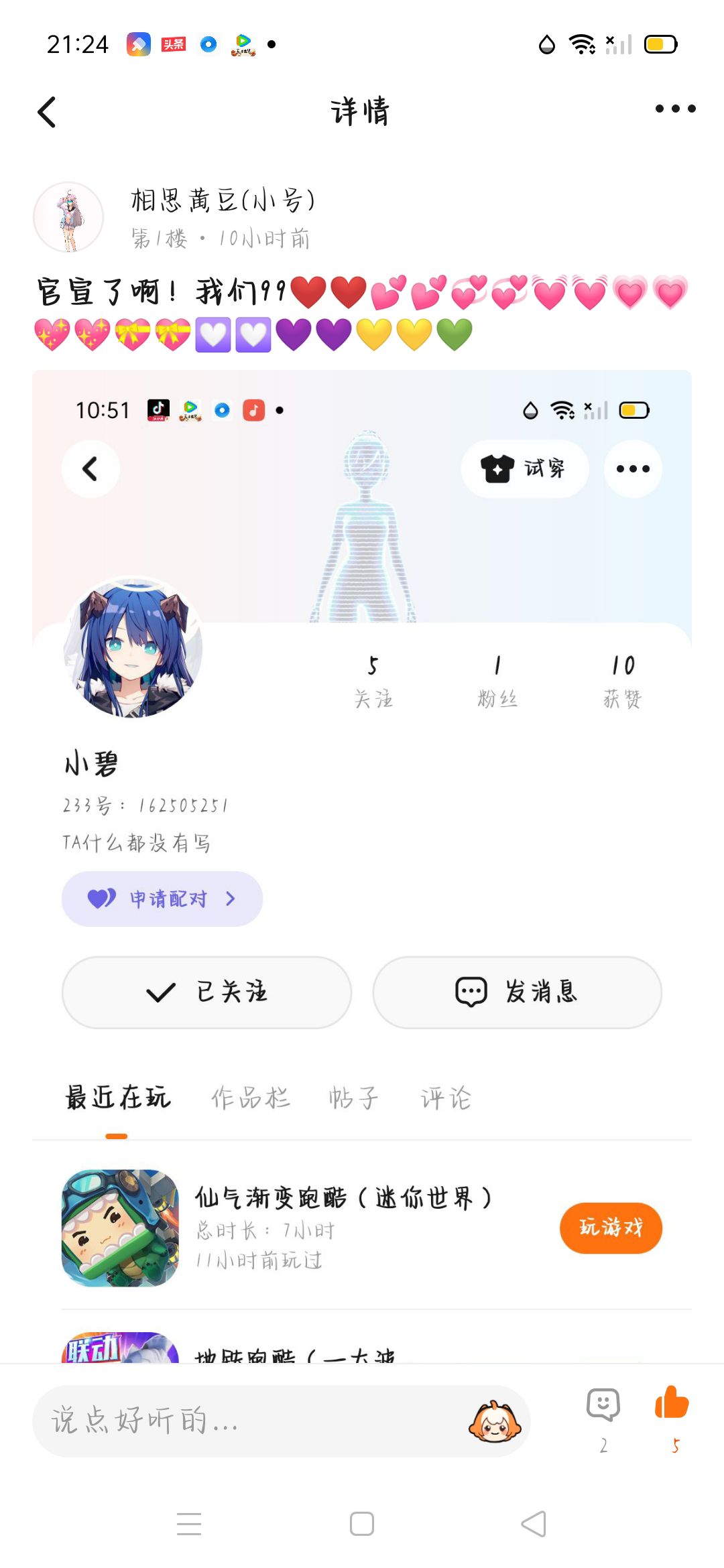Go back from the 详情 page
Screen dimensions: 724x1568
point(47,112)
